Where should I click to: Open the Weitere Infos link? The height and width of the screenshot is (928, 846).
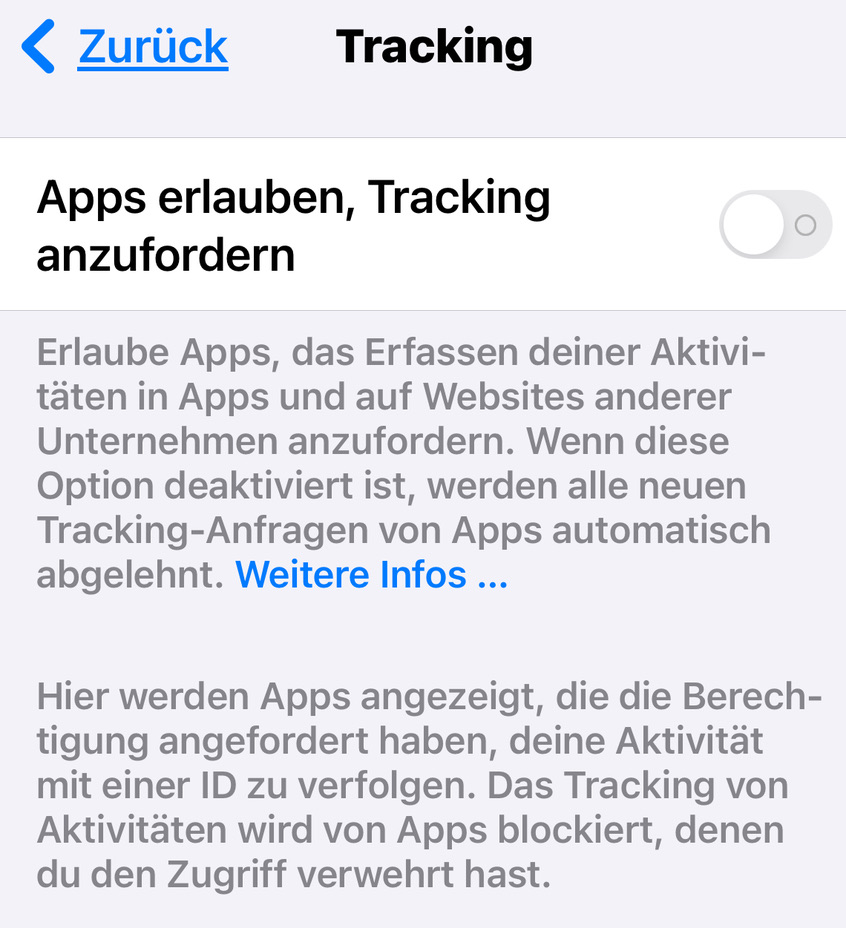pyautogui.click(x=371, y=575)
